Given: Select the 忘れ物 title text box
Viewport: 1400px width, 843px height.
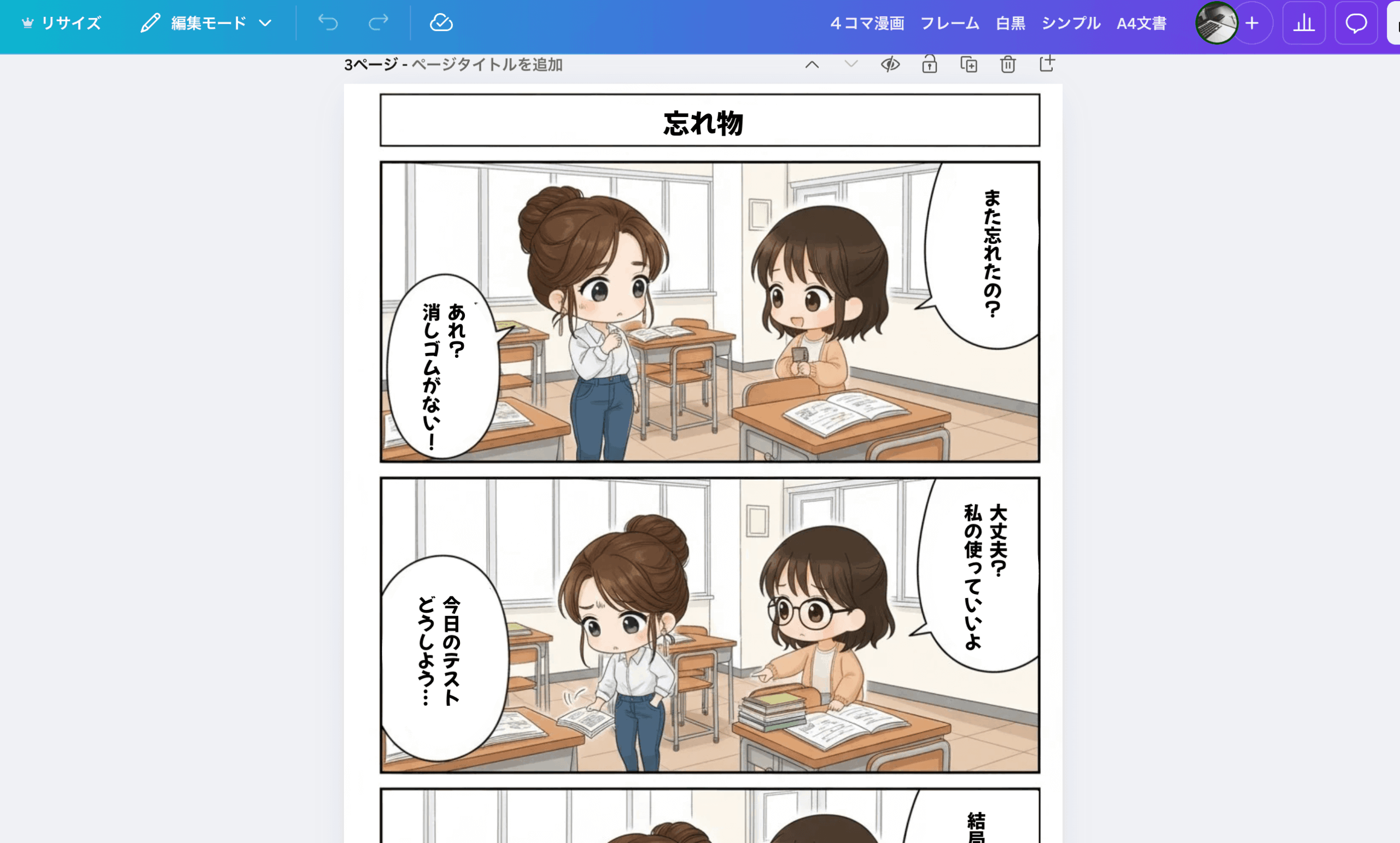Looking at the screenshot, I should 703,122.
